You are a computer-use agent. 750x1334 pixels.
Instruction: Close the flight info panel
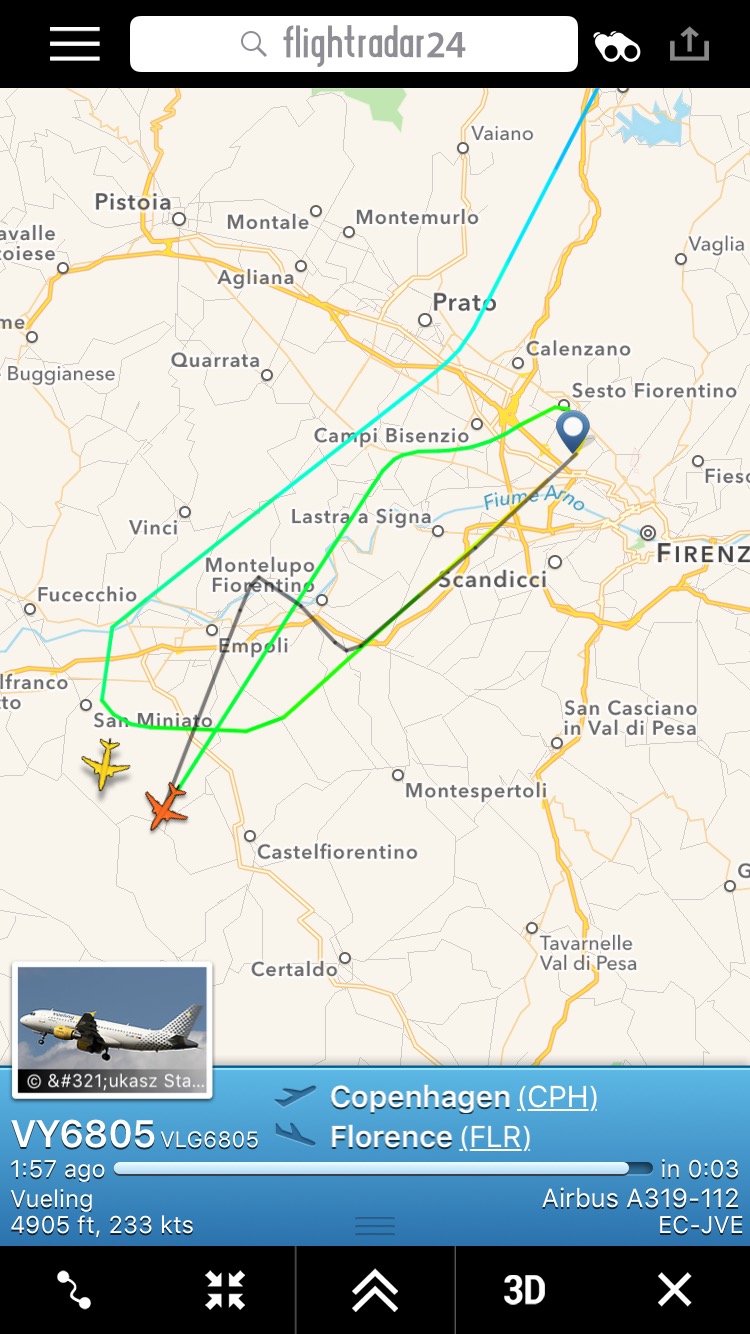pos(674,1290)
